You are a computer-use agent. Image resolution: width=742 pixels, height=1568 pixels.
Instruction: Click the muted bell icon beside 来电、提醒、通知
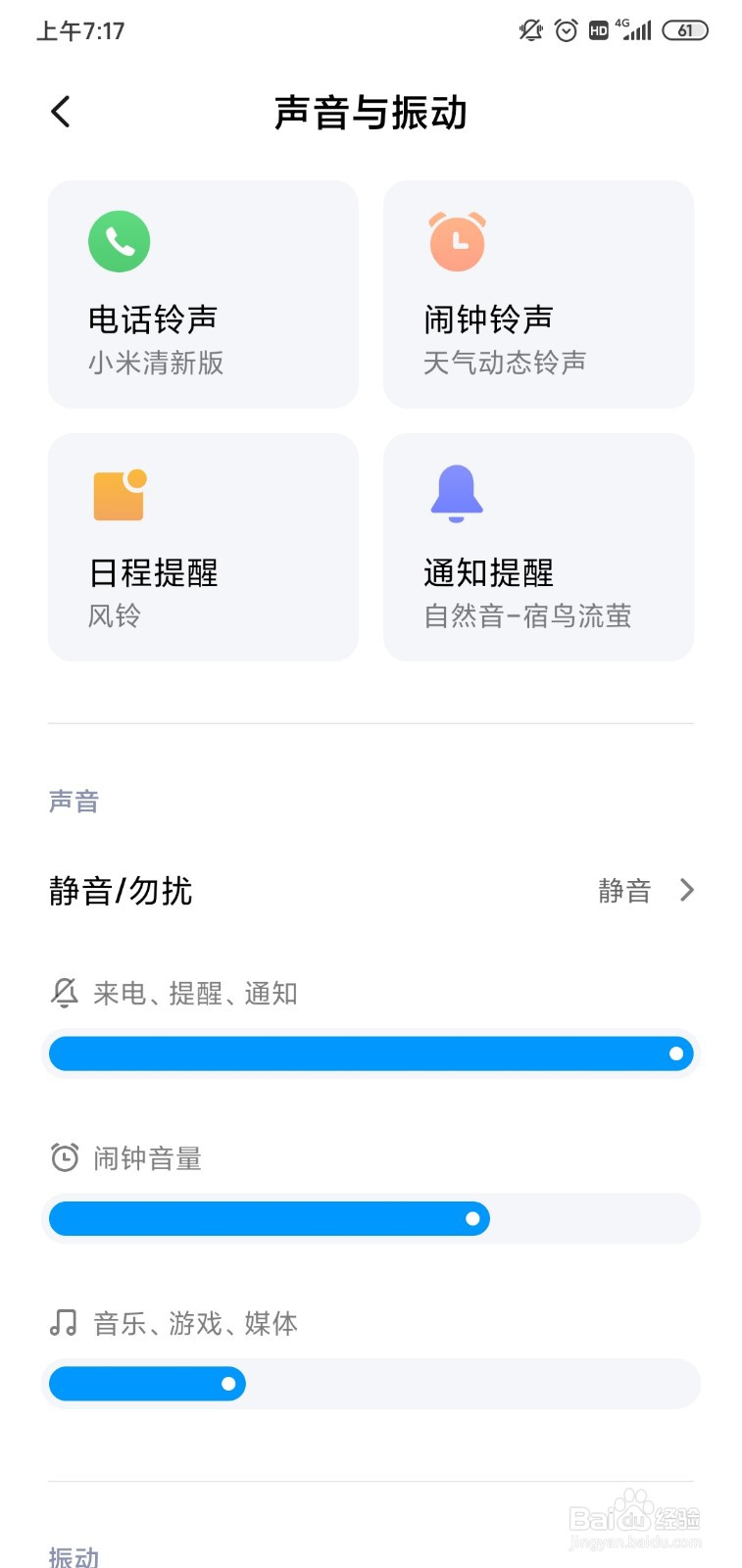click(x=64, y=993)
